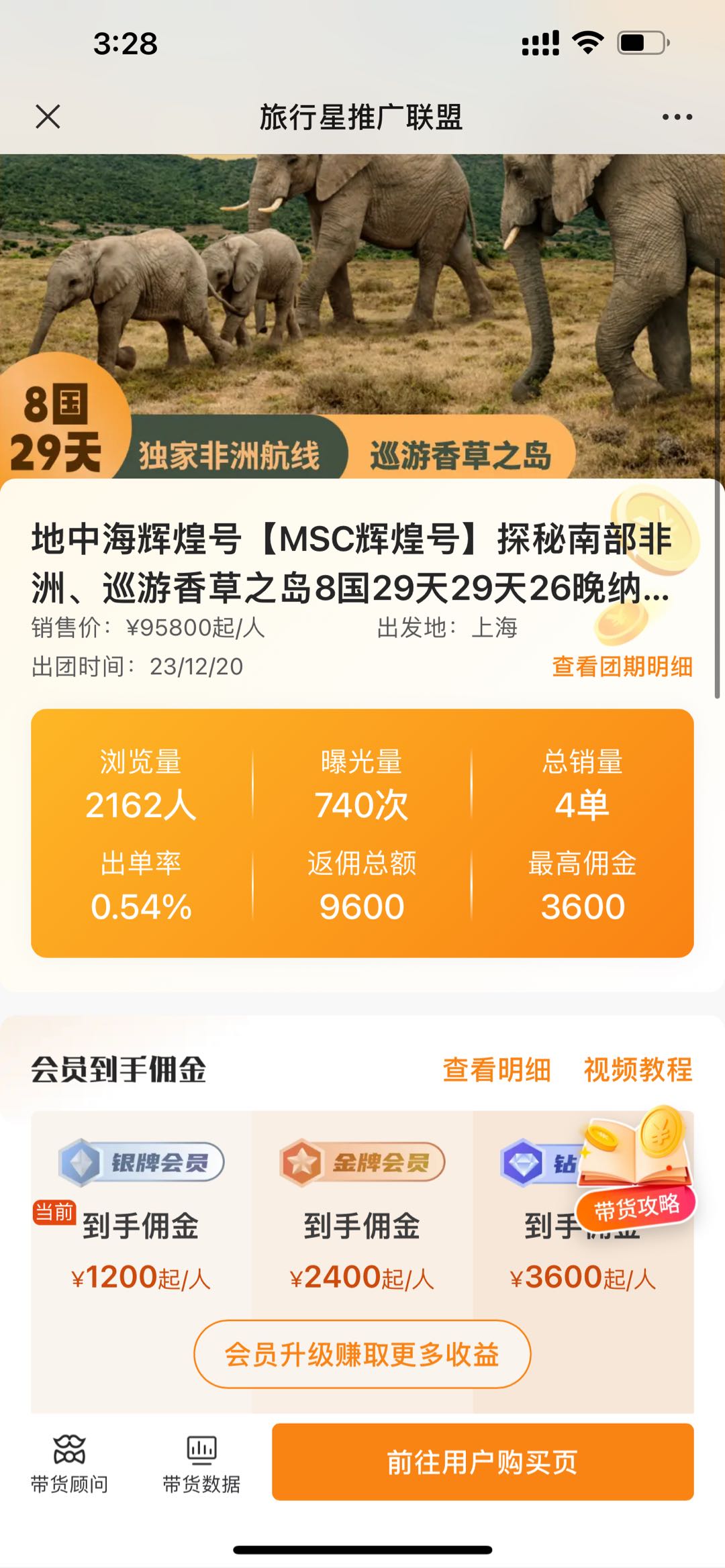Open the 视频教程 video tutorial
The image size is (725, 1568).
click(638, 1069)
